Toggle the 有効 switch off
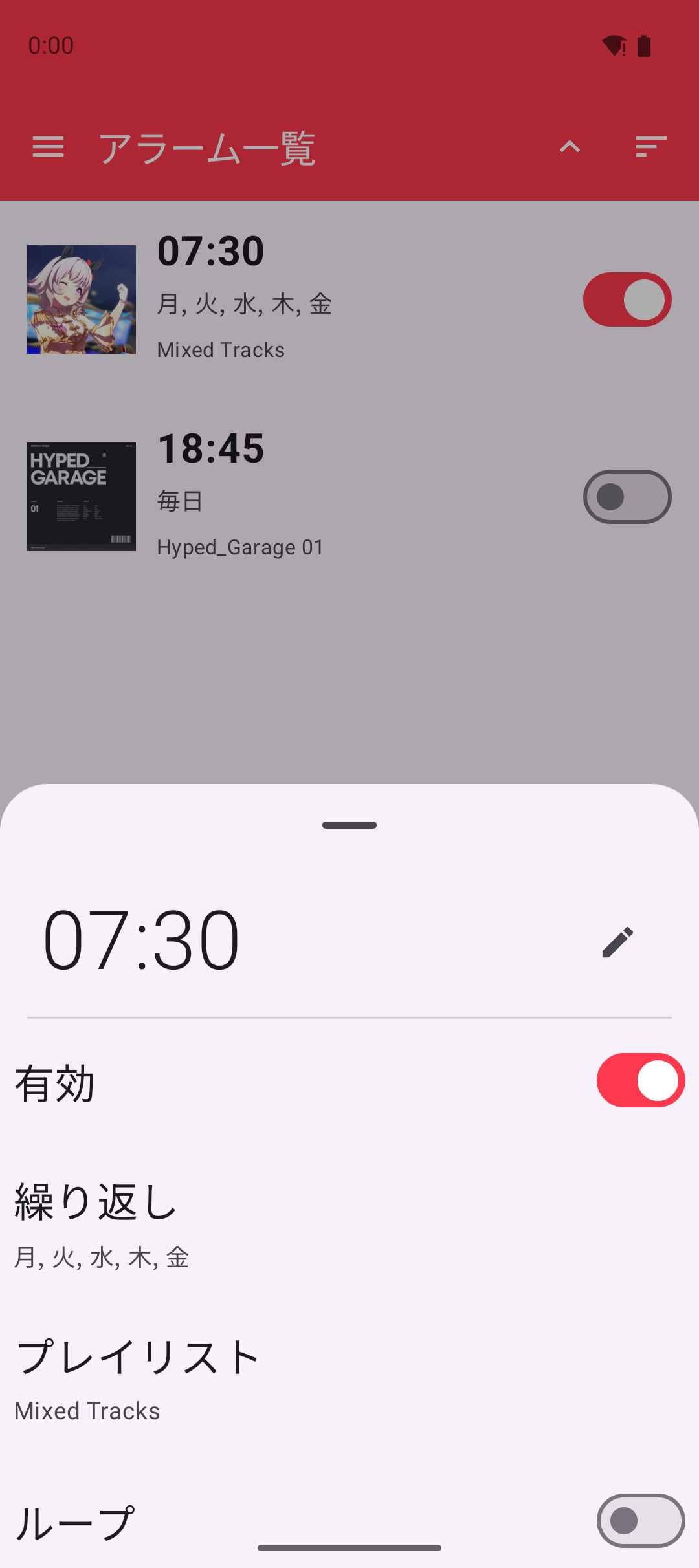The image size is (699, 1568). pos(640,1080)
